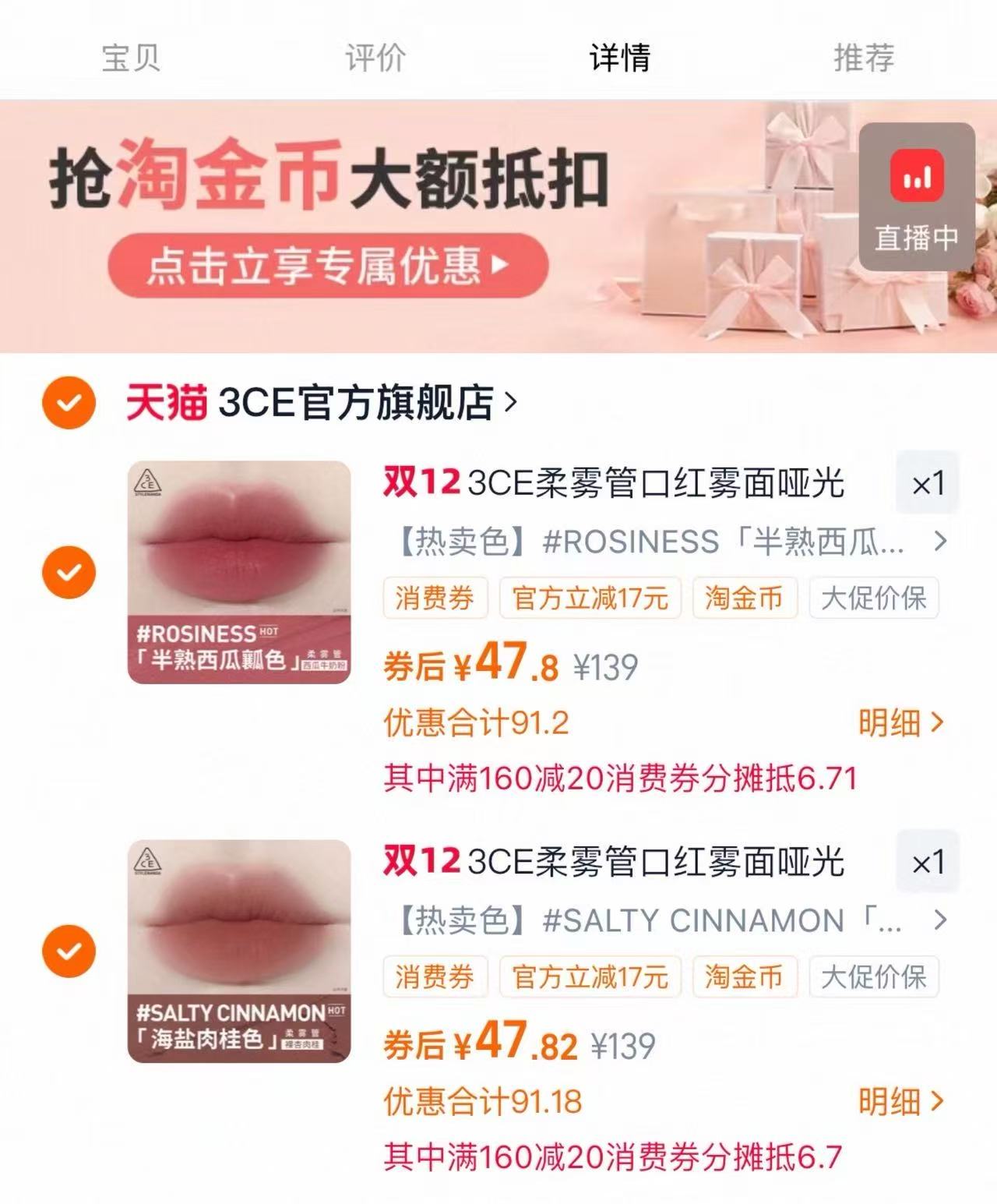The image size is (997, 1204).
Task: Deselect the SALTY CINNAMON item checkbox
Action: (x=71, y=950)
